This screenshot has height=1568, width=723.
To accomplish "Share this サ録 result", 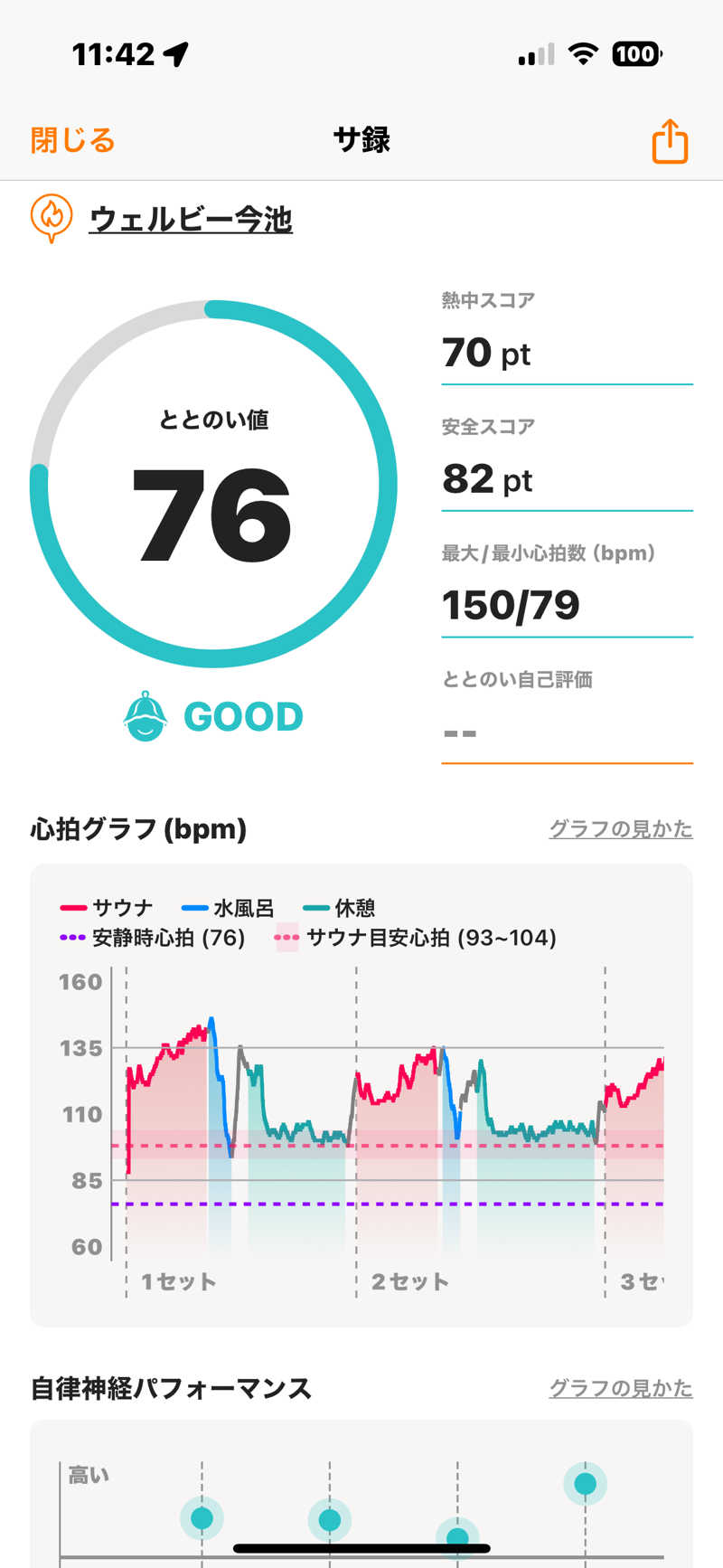I will [670, 142].
